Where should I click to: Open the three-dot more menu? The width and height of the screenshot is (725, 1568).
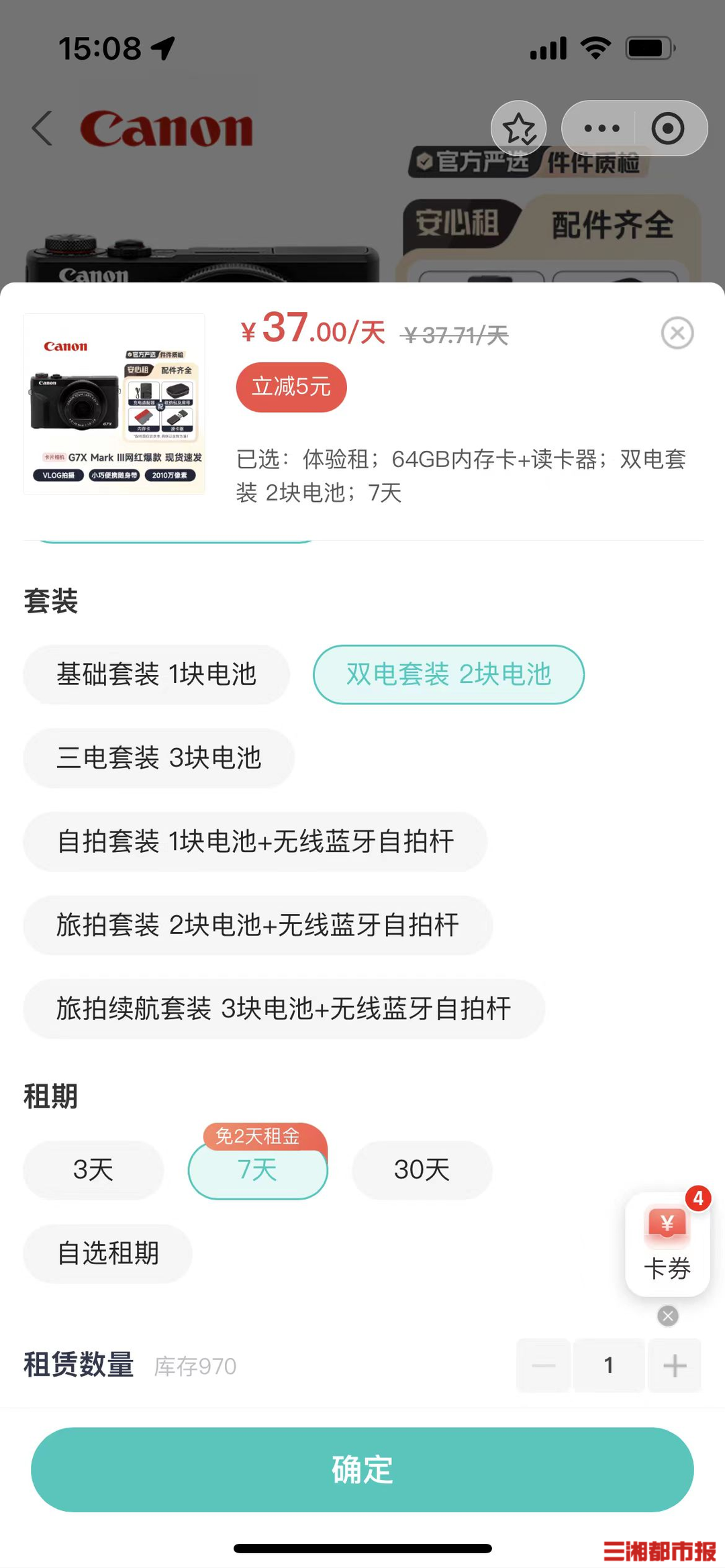point(601,128)
